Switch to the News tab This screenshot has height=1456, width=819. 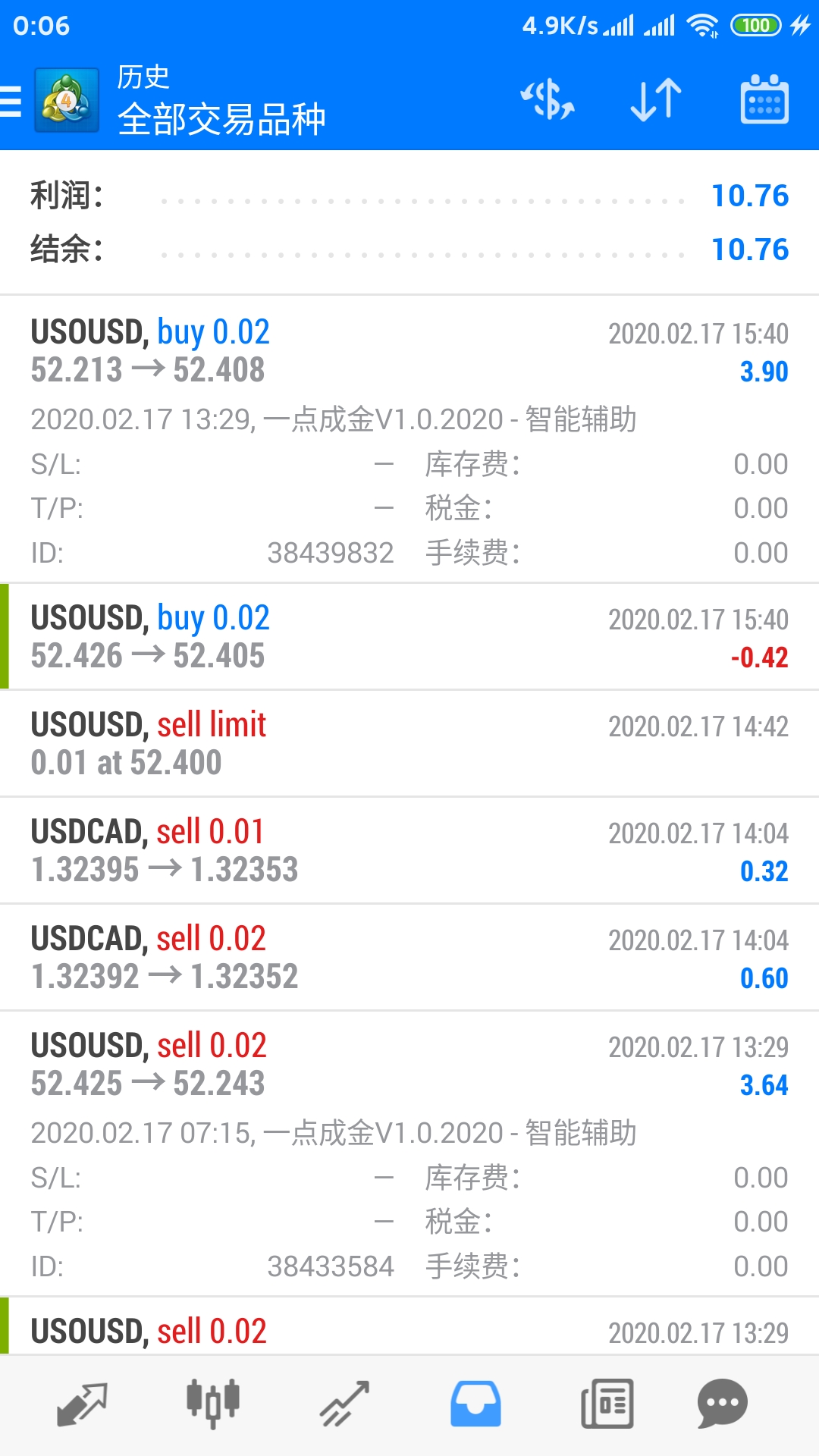(607, 1404)
